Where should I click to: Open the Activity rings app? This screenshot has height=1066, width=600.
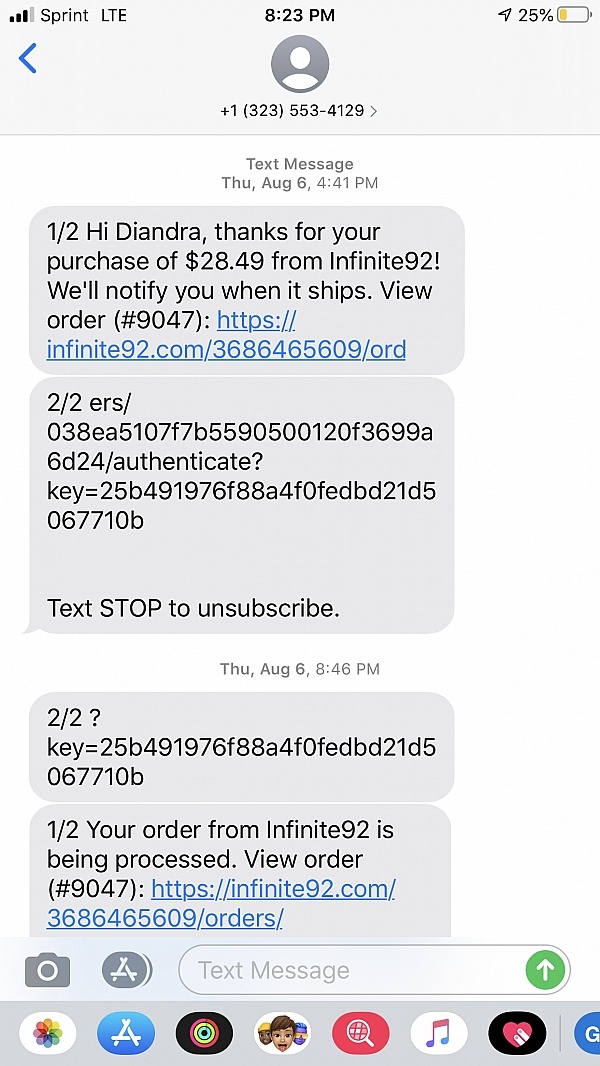click(x=204, y=1033)
